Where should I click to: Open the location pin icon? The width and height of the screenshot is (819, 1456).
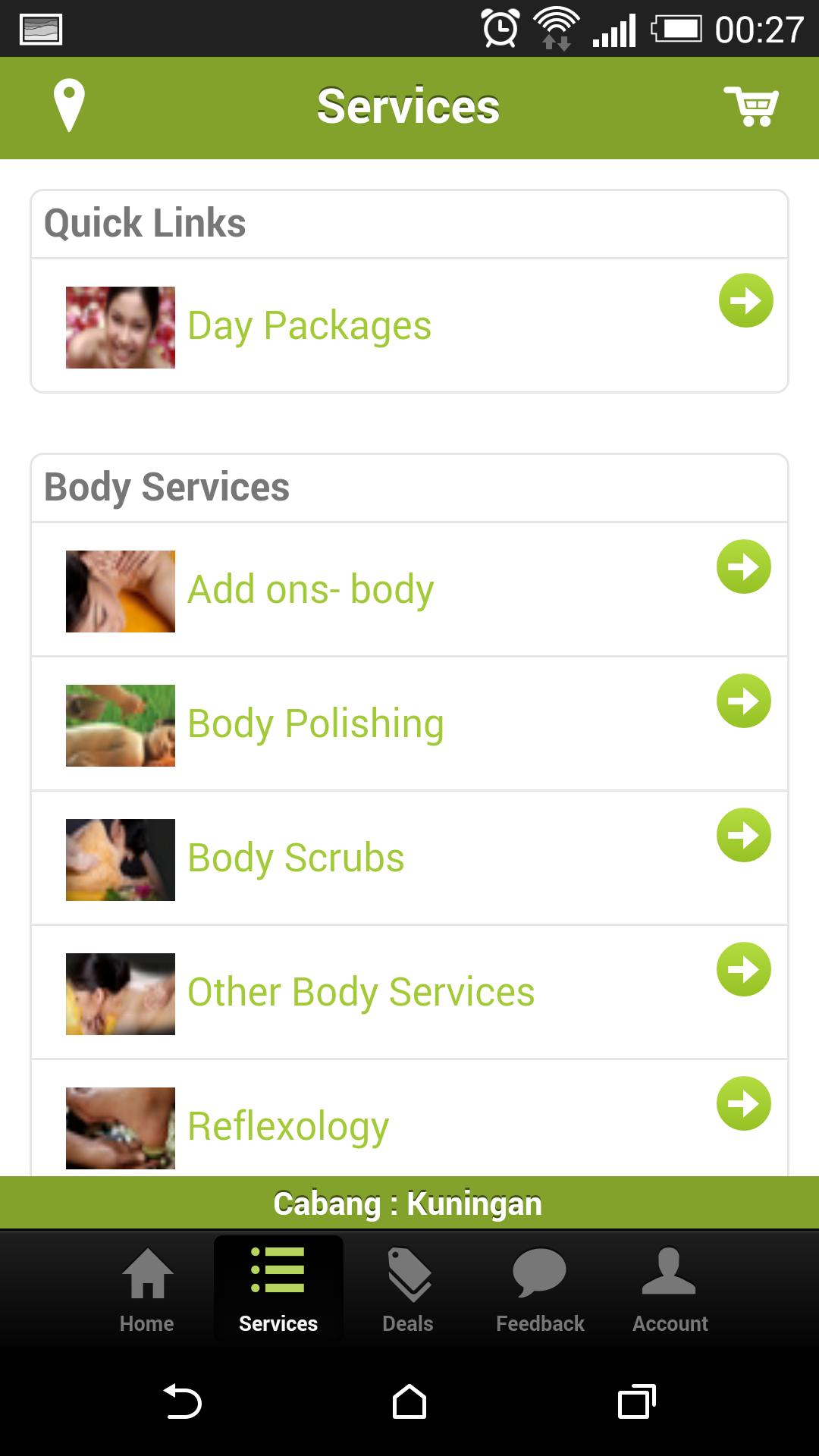(68, 105)
